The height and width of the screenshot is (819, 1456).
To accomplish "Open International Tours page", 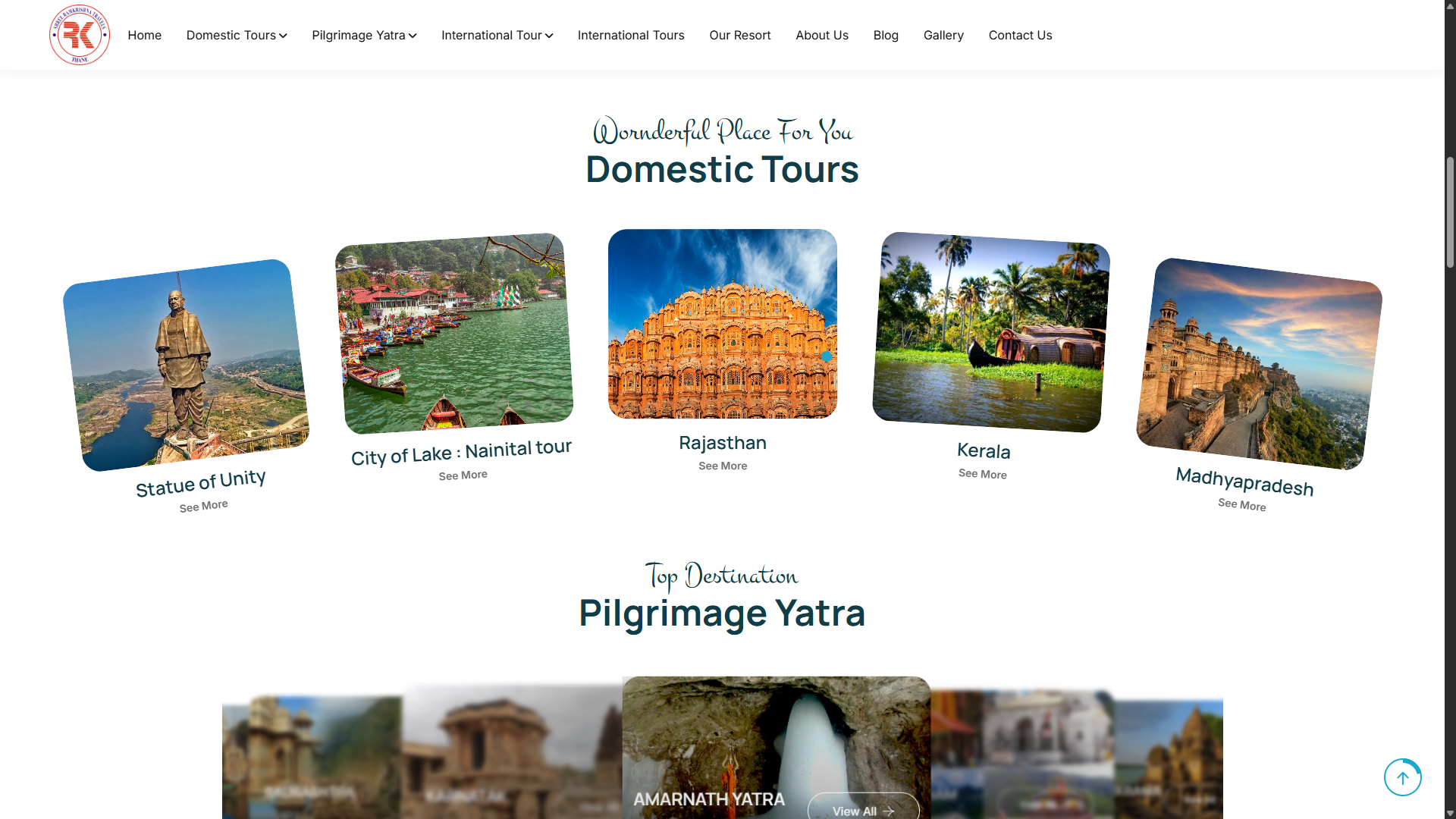I will tap(630, 35).
